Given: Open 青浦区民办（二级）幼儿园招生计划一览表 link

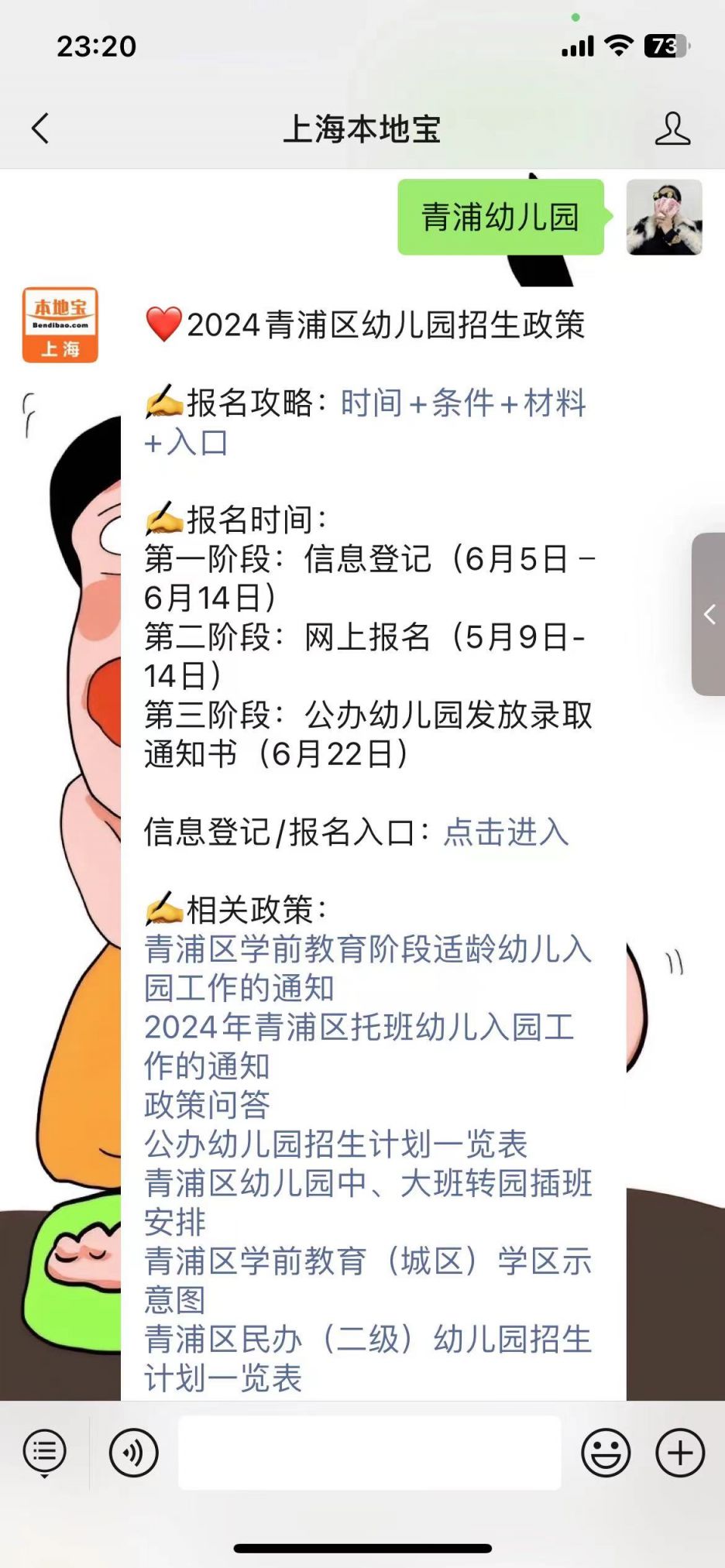Looking at the screenshot, I should 368,1340.
